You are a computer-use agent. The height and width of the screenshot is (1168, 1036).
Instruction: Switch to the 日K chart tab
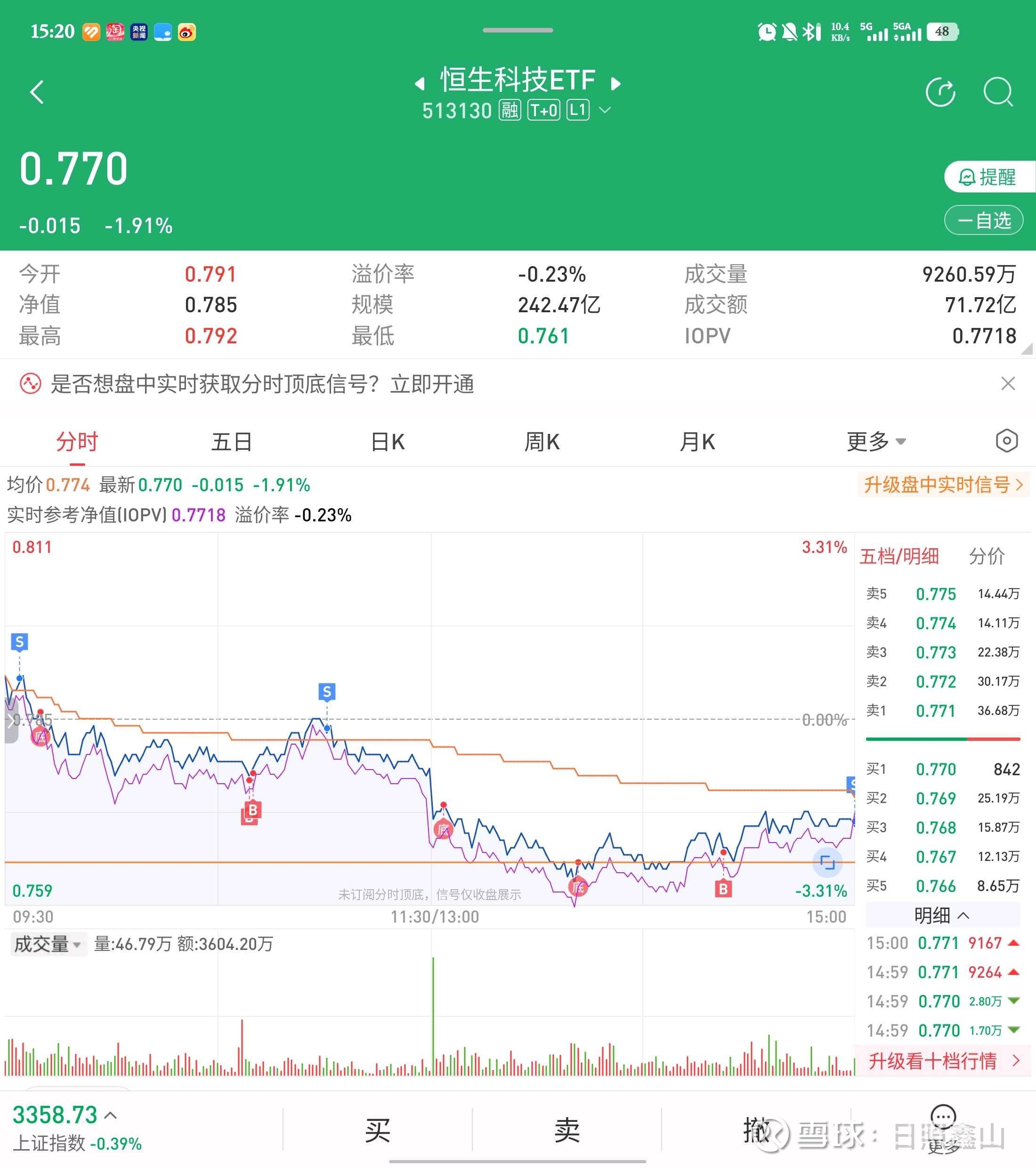pyautogui.click(x=388, y=441)
